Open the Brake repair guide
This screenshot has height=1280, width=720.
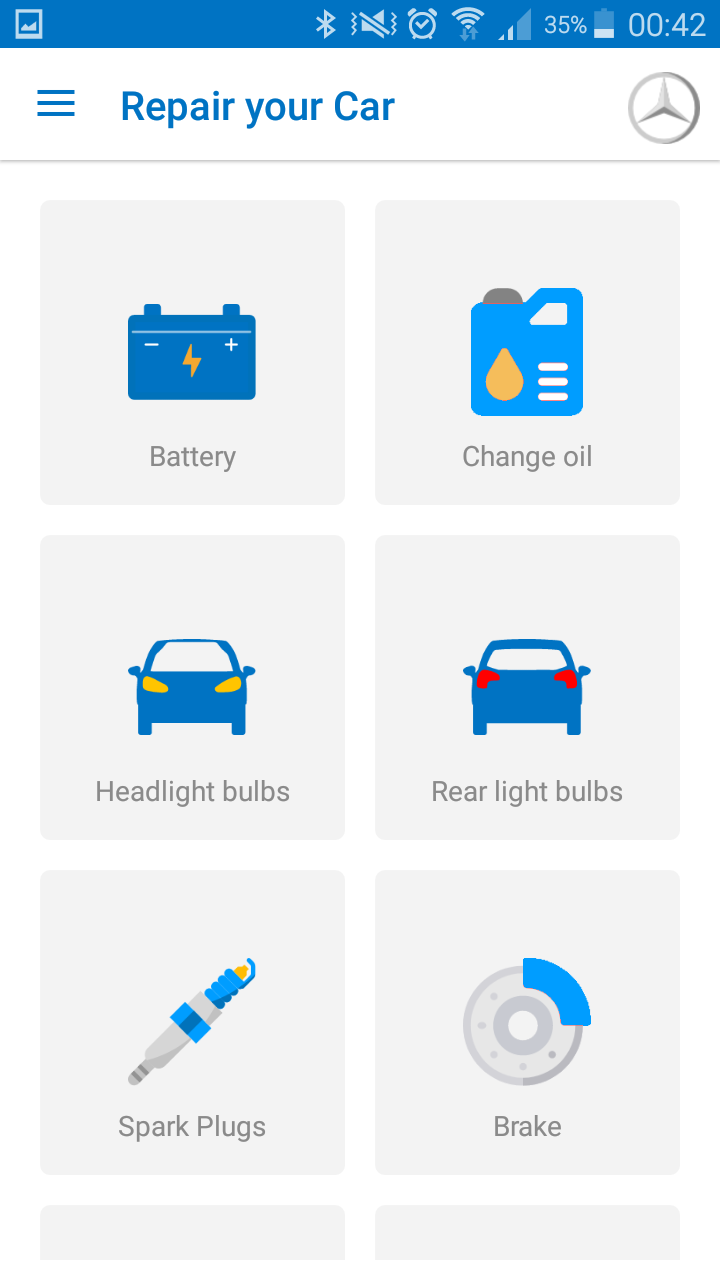click(x=527, y=1020)
